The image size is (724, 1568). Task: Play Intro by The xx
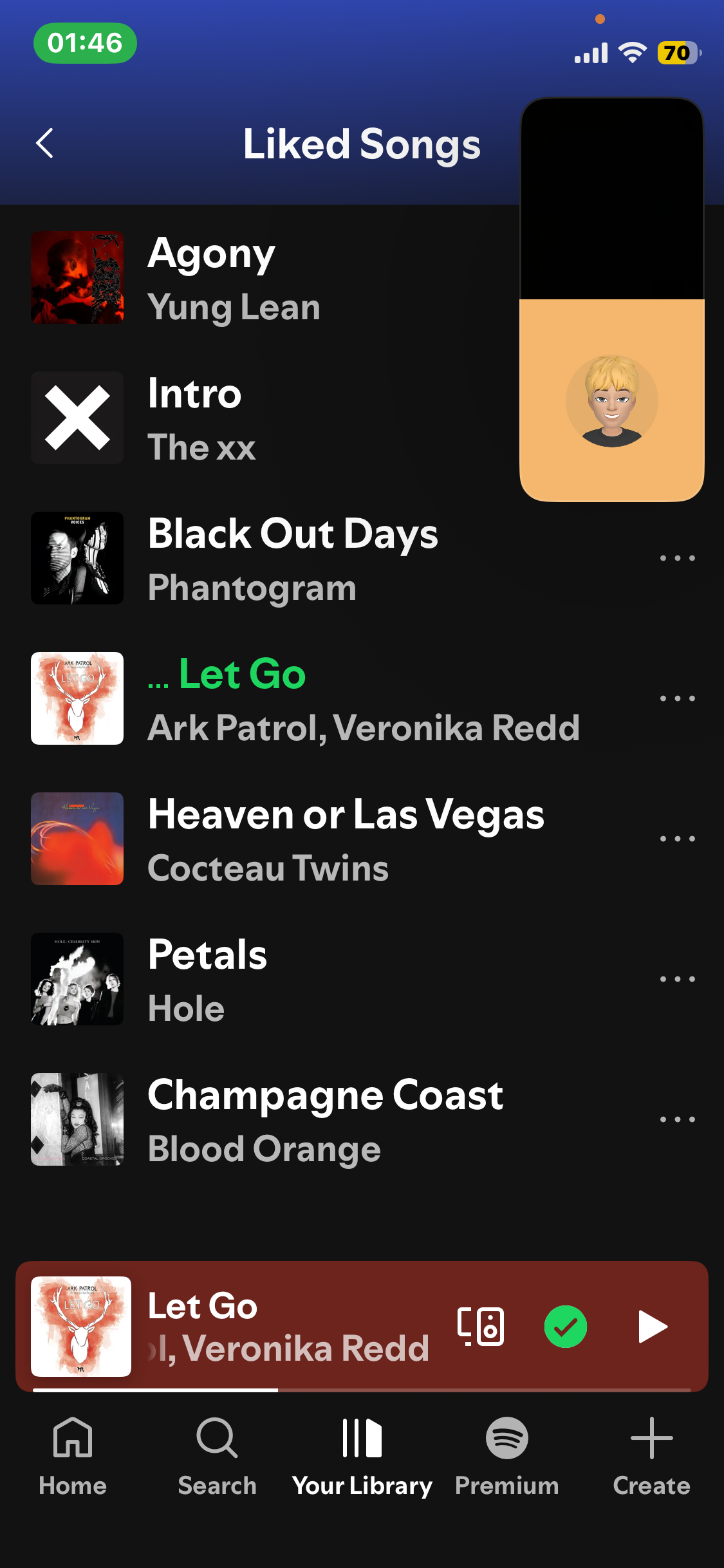270,418
